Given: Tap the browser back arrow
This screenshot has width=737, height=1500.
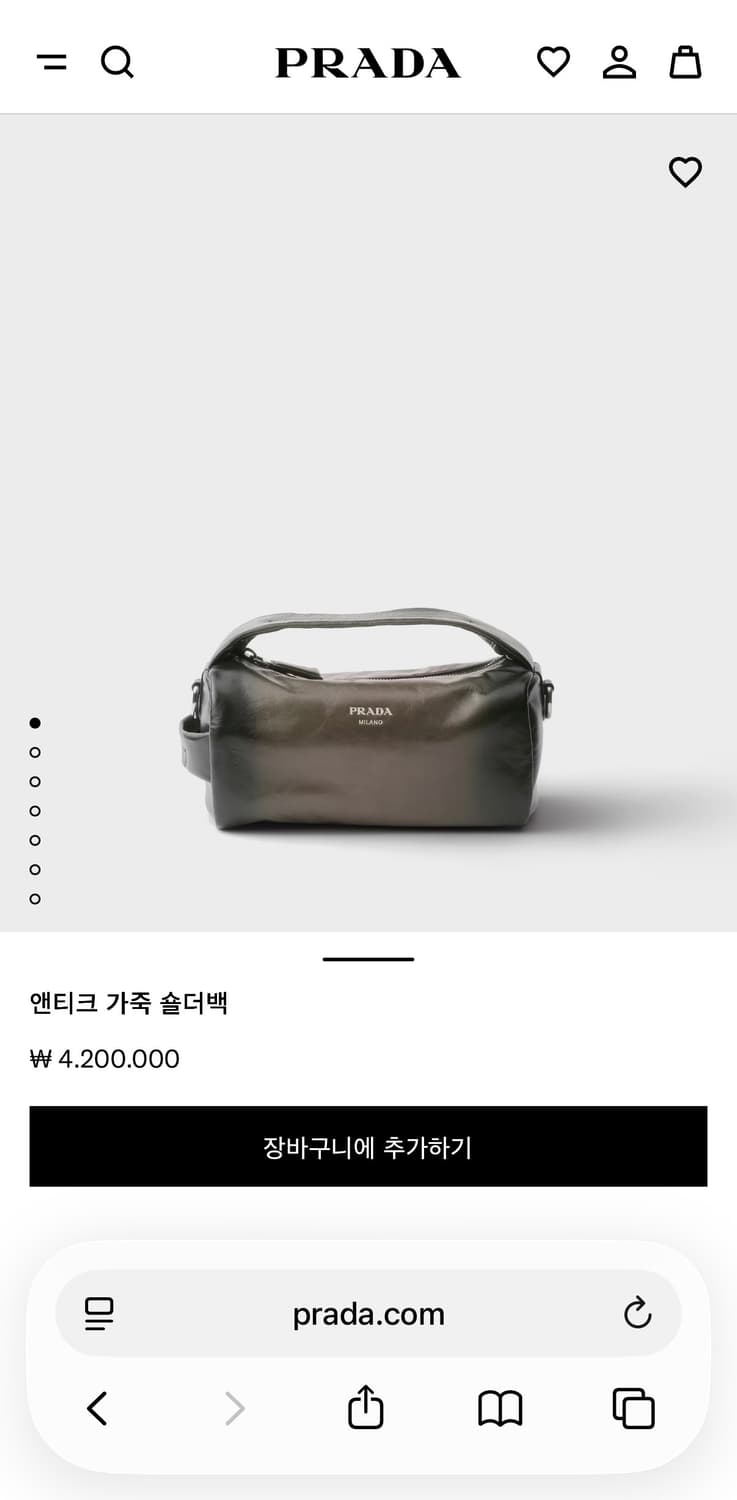Looking at the screenshot, I should point(96,1408).
